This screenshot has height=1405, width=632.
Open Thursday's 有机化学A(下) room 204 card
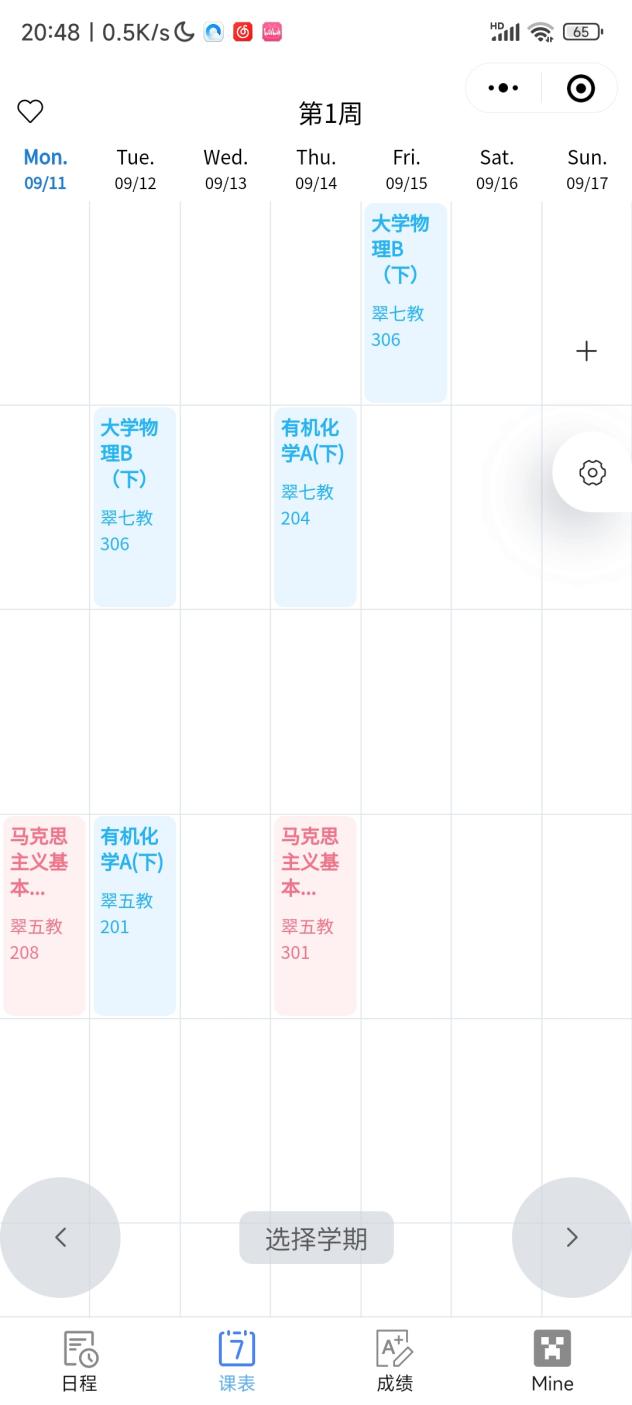click(315, 507)
